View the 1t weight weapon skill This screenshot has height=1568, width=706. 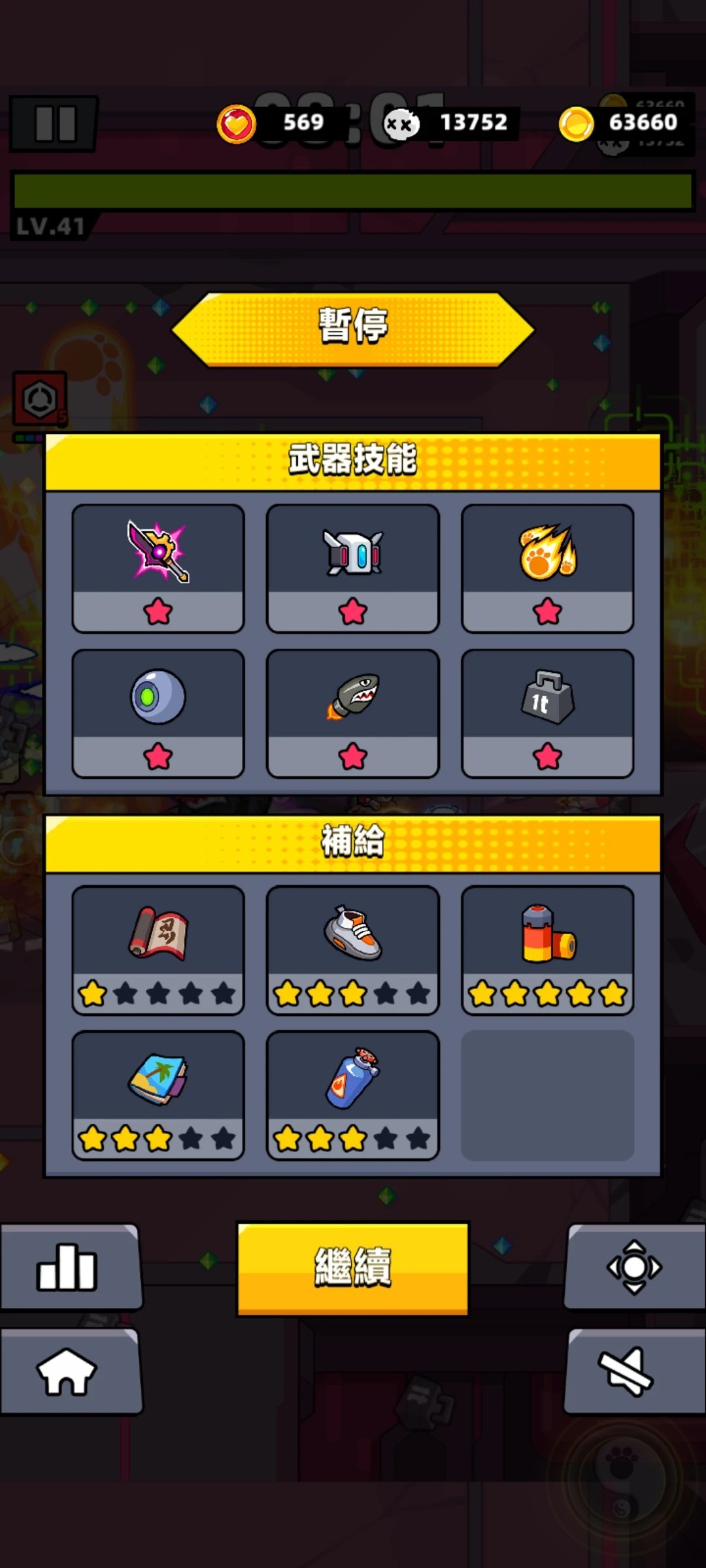[547, 713]
